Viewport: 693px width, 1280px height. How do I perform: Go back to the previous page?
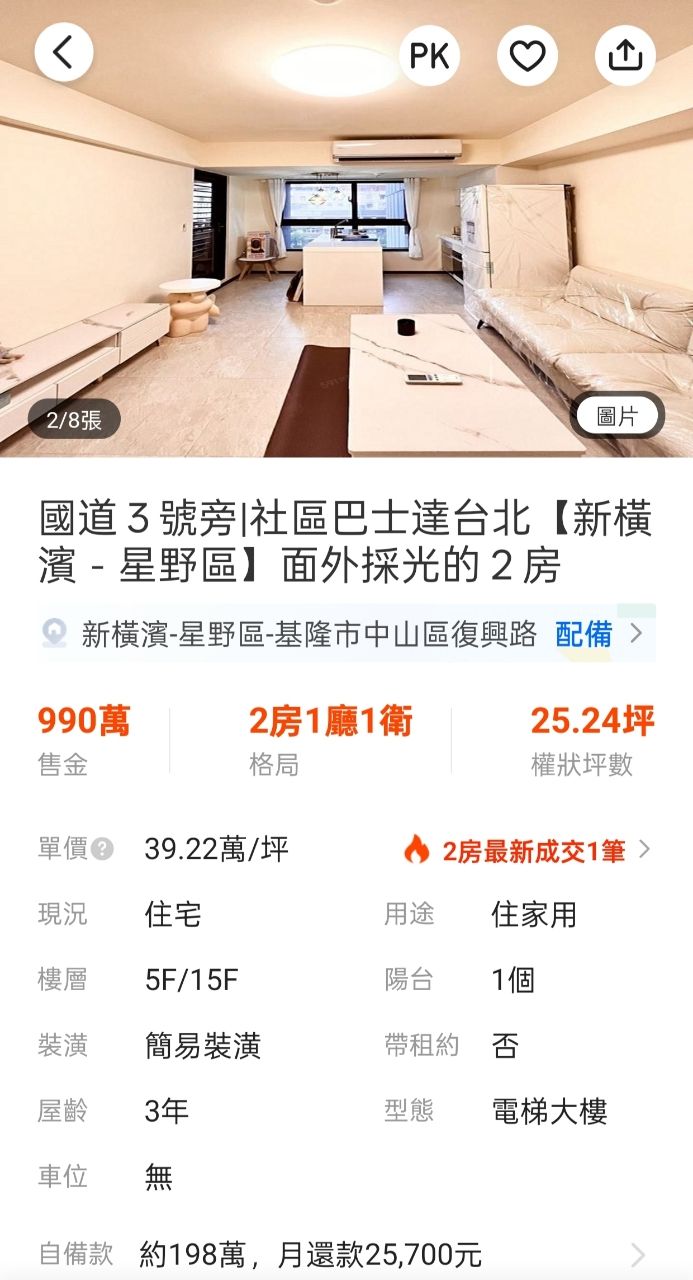pos(64,53)
